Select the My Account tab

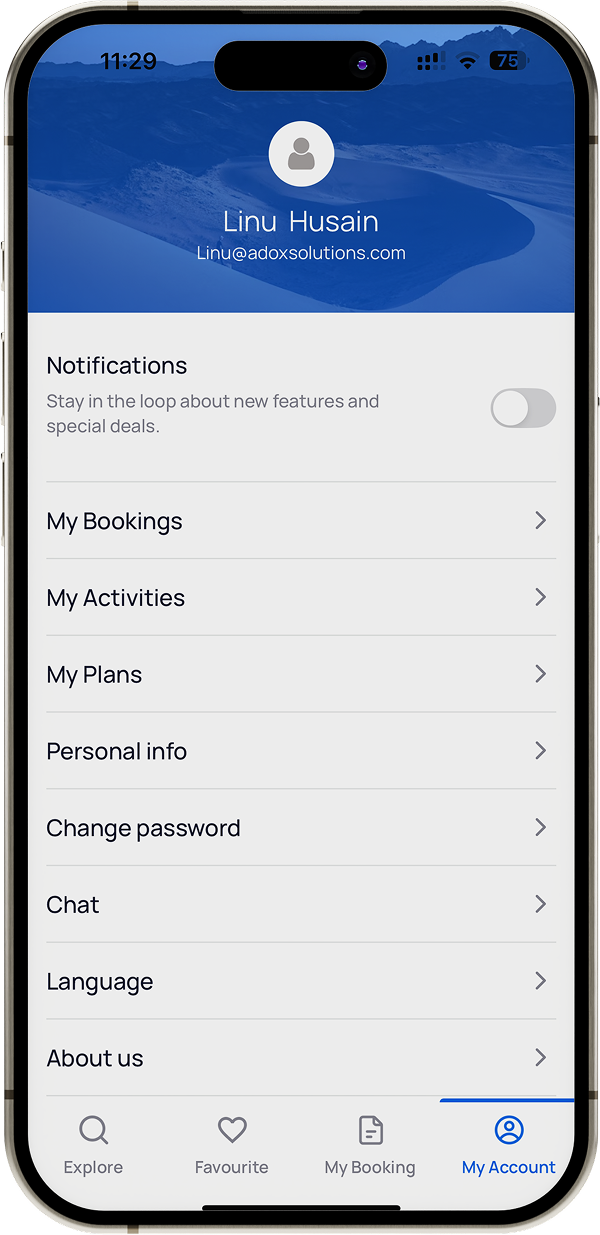coord(508,1145)
